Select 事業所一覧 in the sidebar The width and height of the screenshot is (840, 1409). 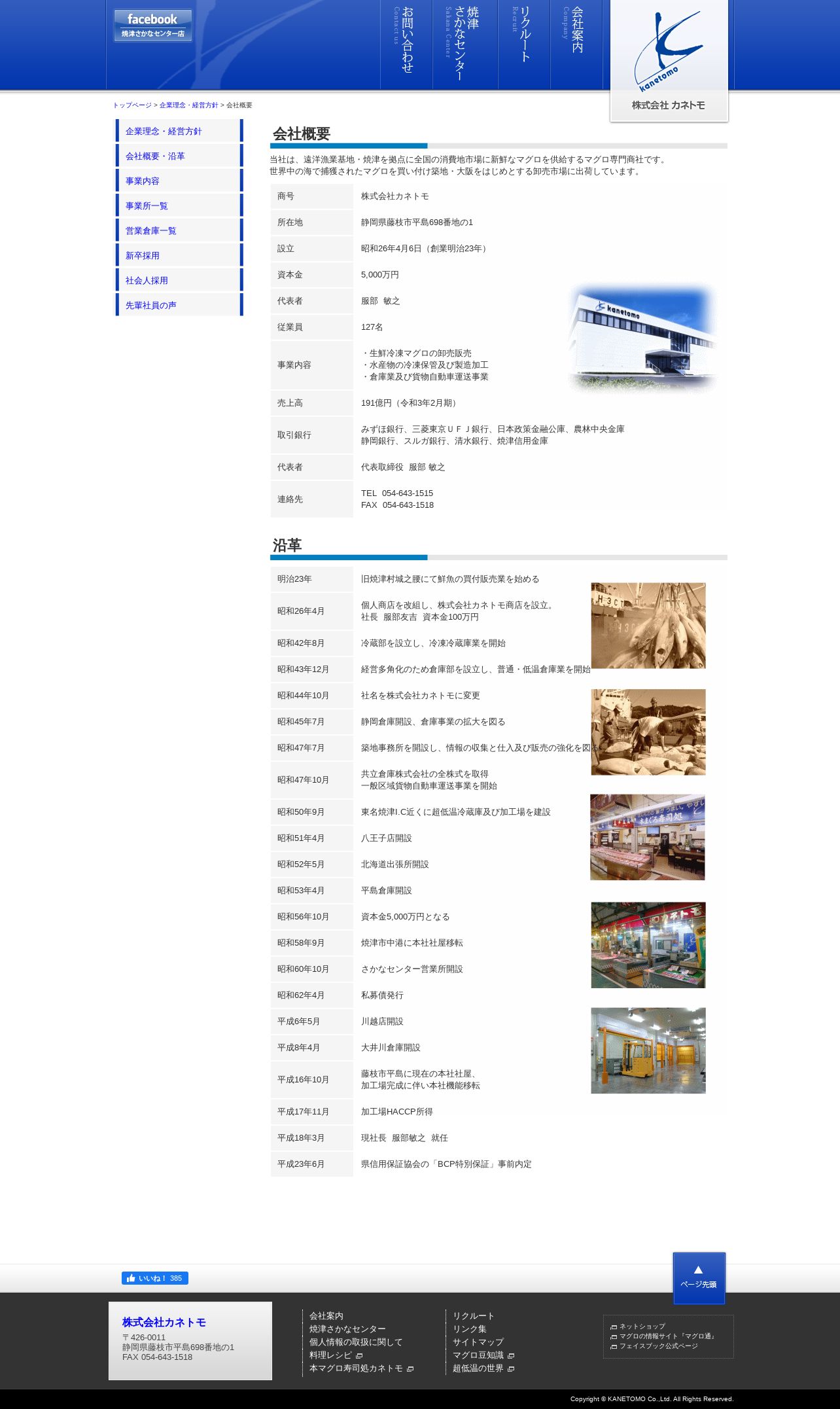coord(179,205)
